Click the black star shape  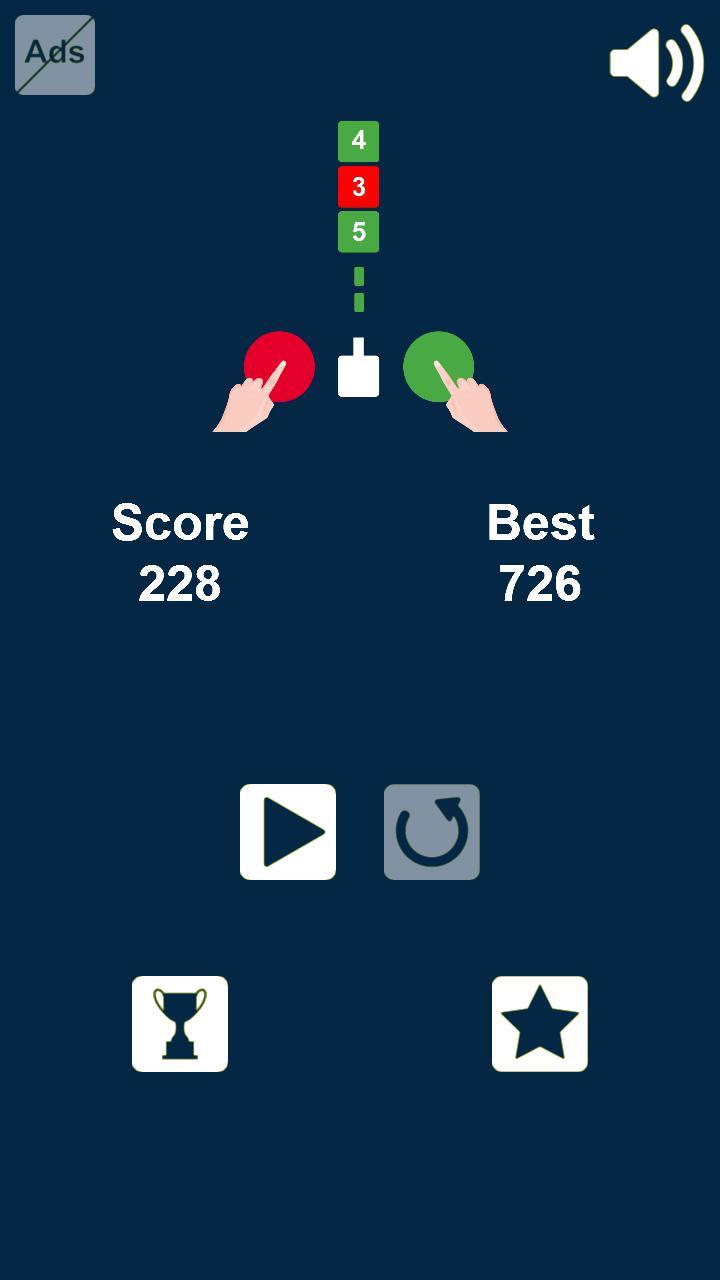(x=540, y=1024)
